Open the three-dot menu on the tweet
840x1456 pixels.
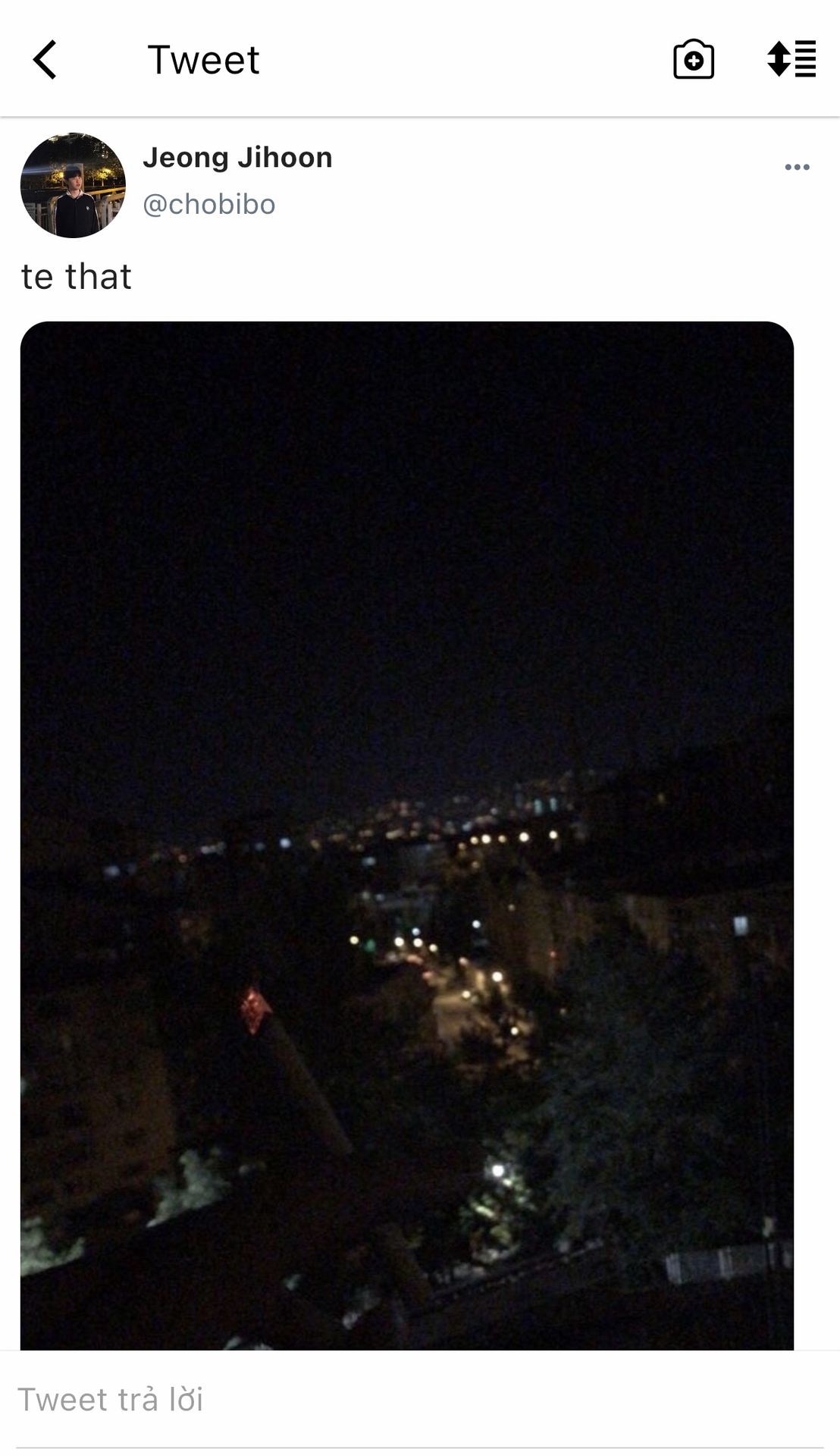coord(797,167)
